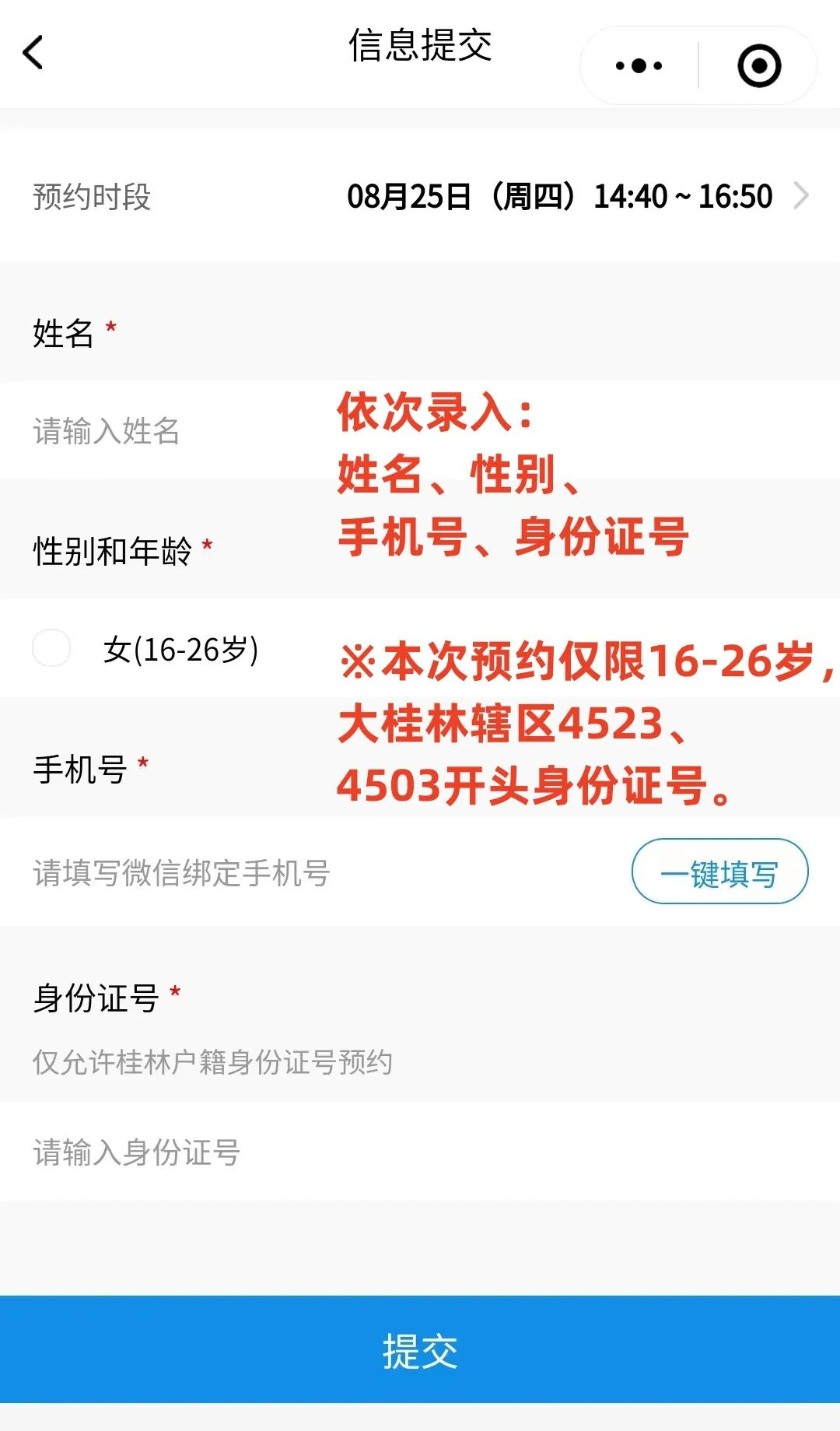
Task: Close the mini program with the circle icon
Action: click(758, 66)
